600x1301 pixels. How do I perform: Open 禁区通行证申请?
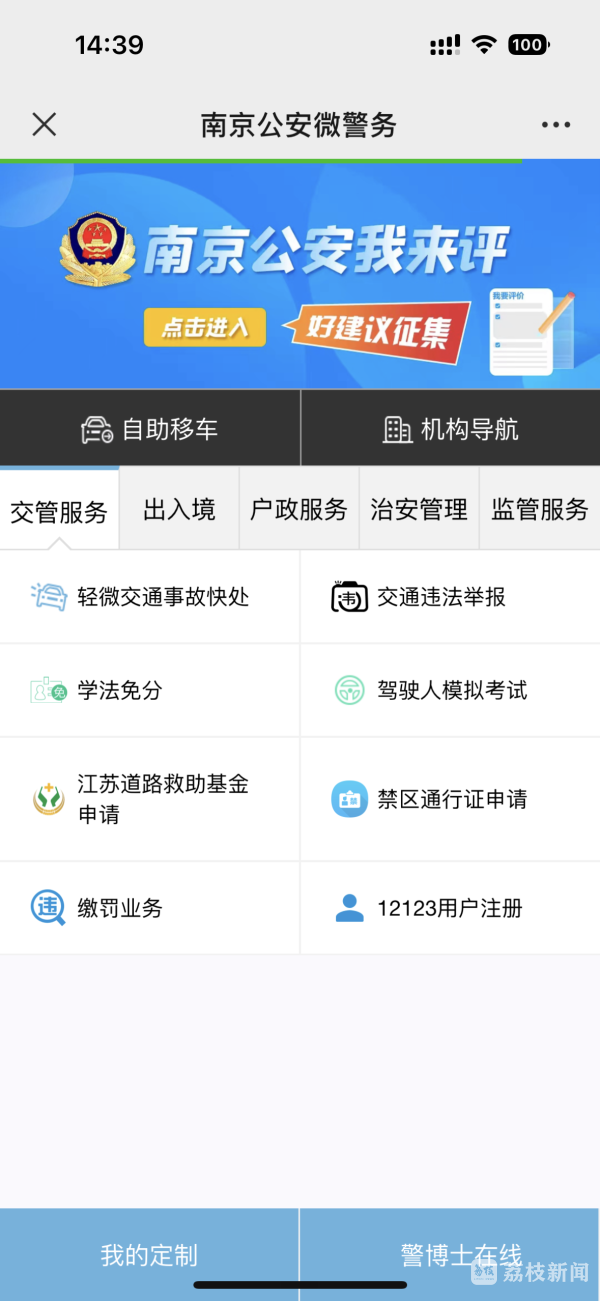click(x=450, y=799)
